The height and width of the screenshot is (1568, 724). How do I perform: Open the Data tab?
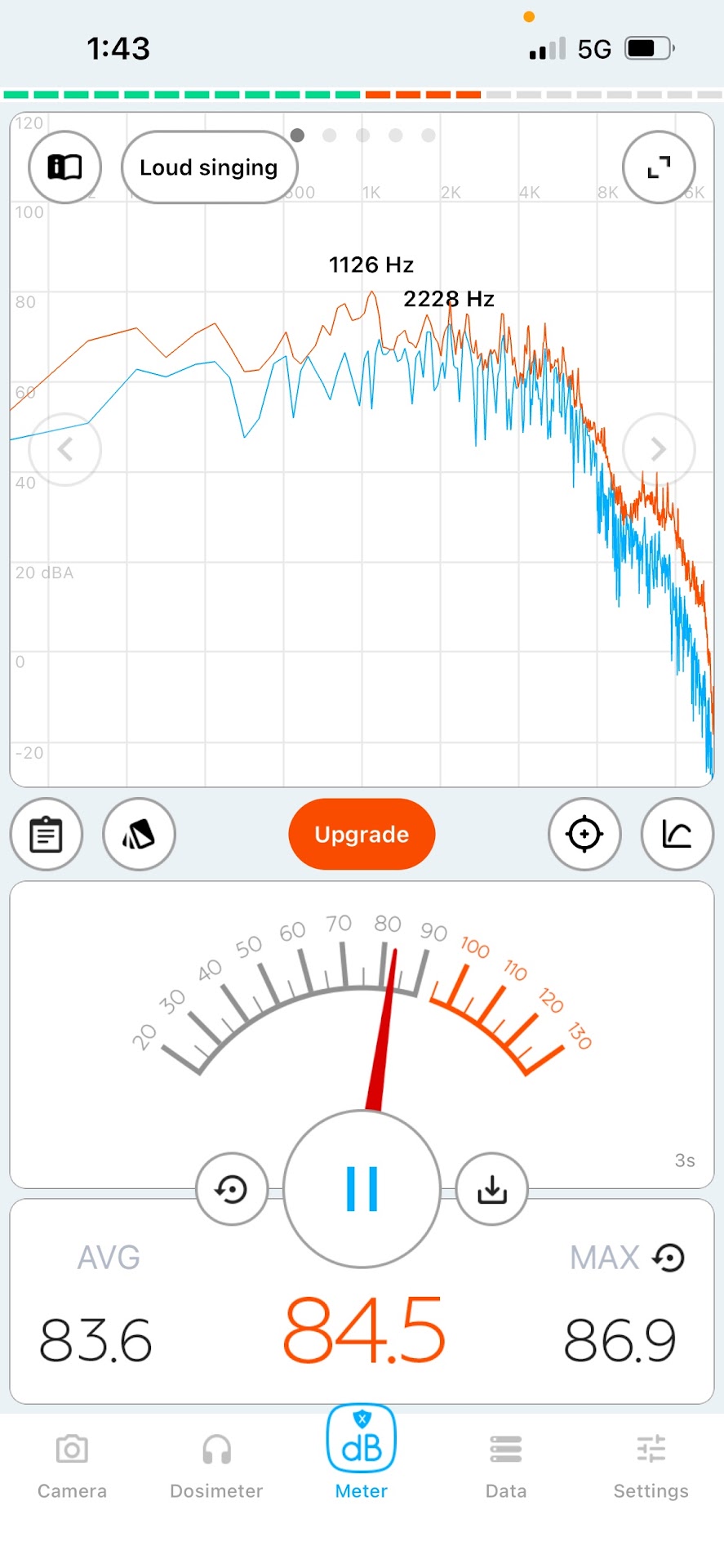coord(506,1466)
